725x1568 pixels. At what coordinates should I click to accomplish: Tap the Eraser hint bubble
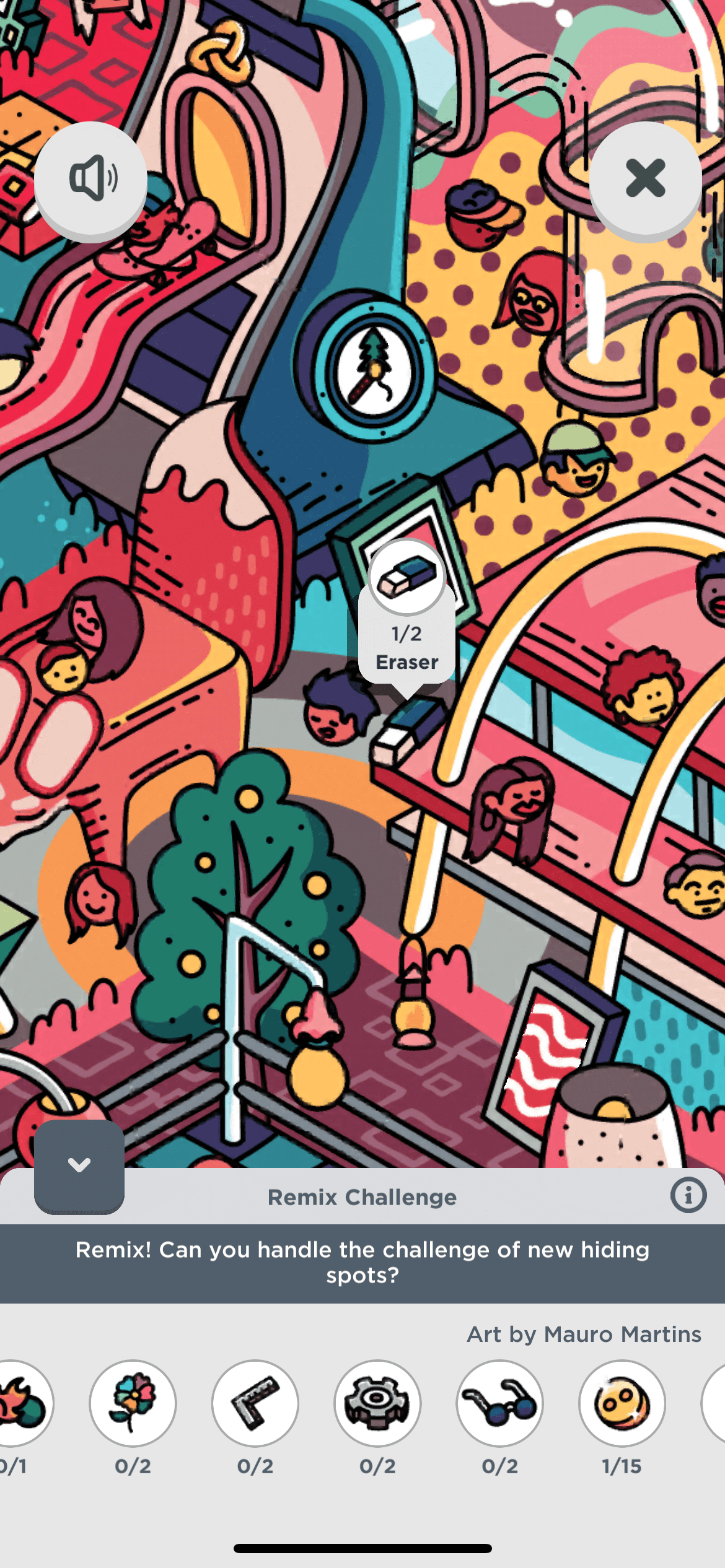406,613
